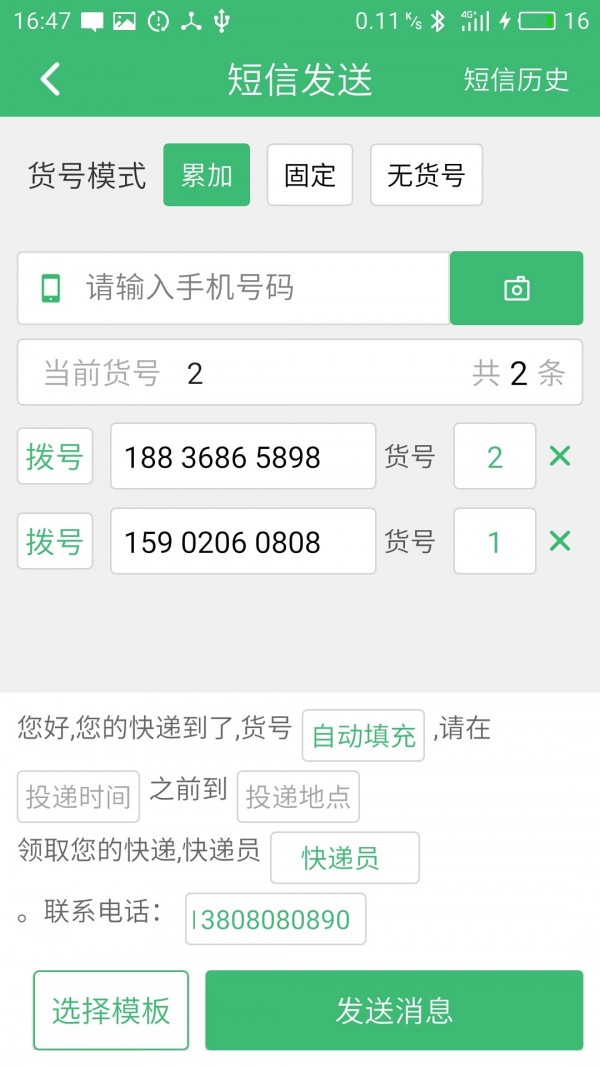Open 选择模板 to choose a template
Screen dimensions: 600x1067
tap(111, 1011)
